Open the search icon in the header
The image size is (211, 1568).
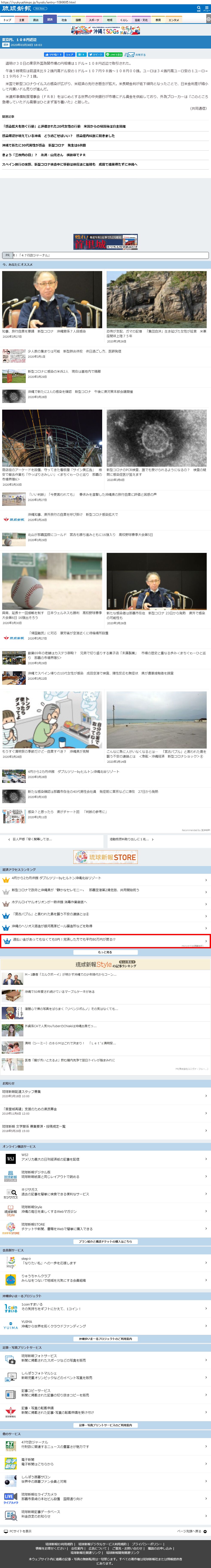click(198, 9)
